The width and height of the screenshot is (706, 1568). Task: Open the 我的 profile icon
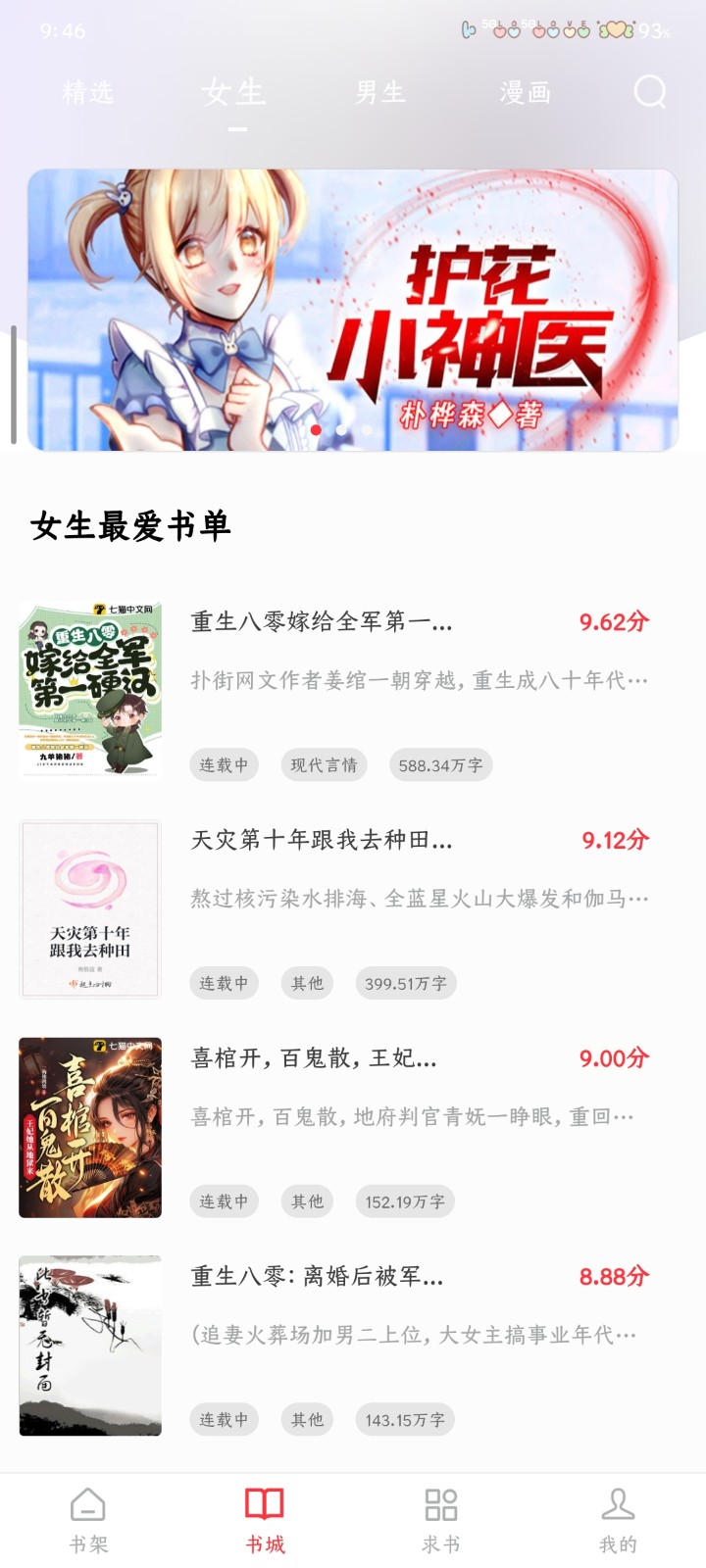tap(618, 1506)
